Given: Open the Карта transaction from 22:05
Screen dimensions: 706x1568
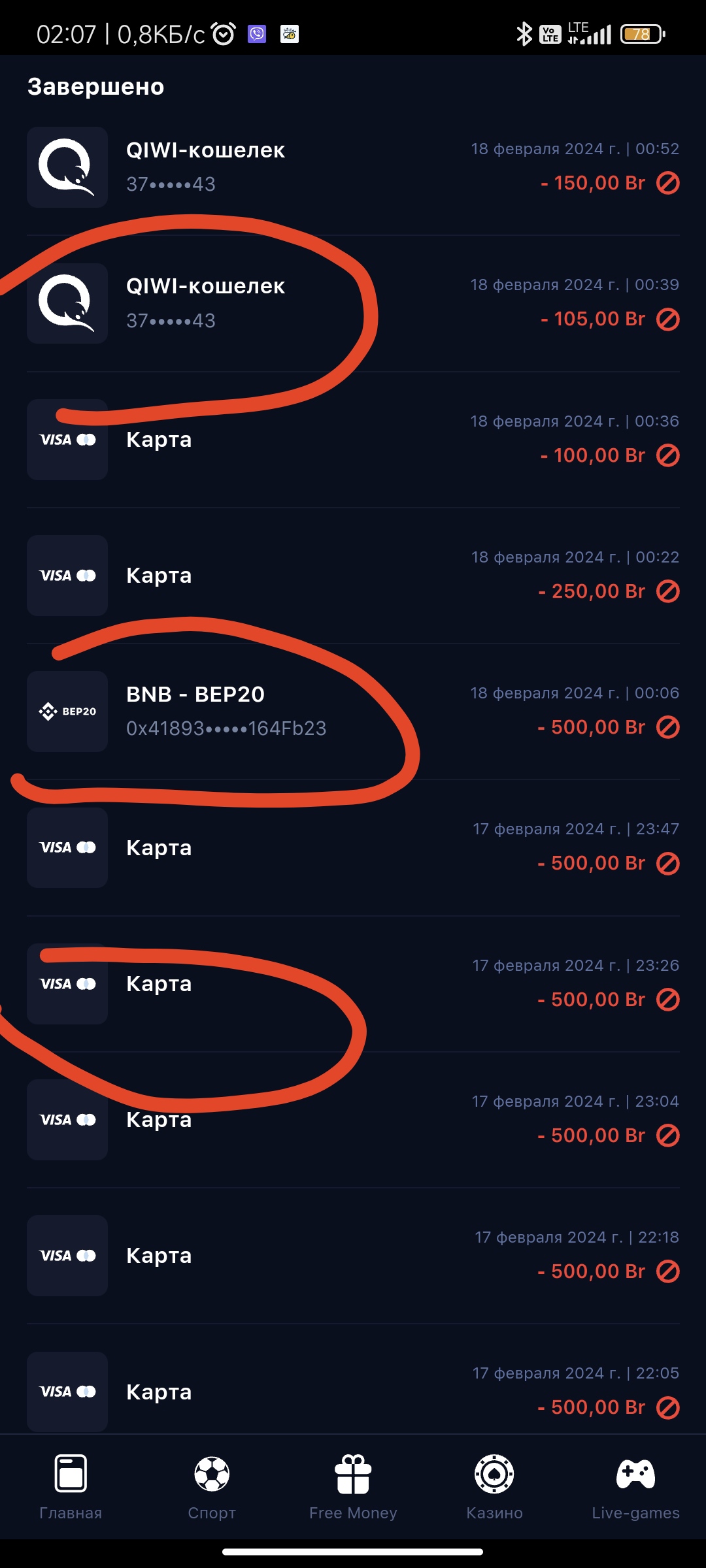Looking at the screenshot, I should click(x=353, y=1392).
